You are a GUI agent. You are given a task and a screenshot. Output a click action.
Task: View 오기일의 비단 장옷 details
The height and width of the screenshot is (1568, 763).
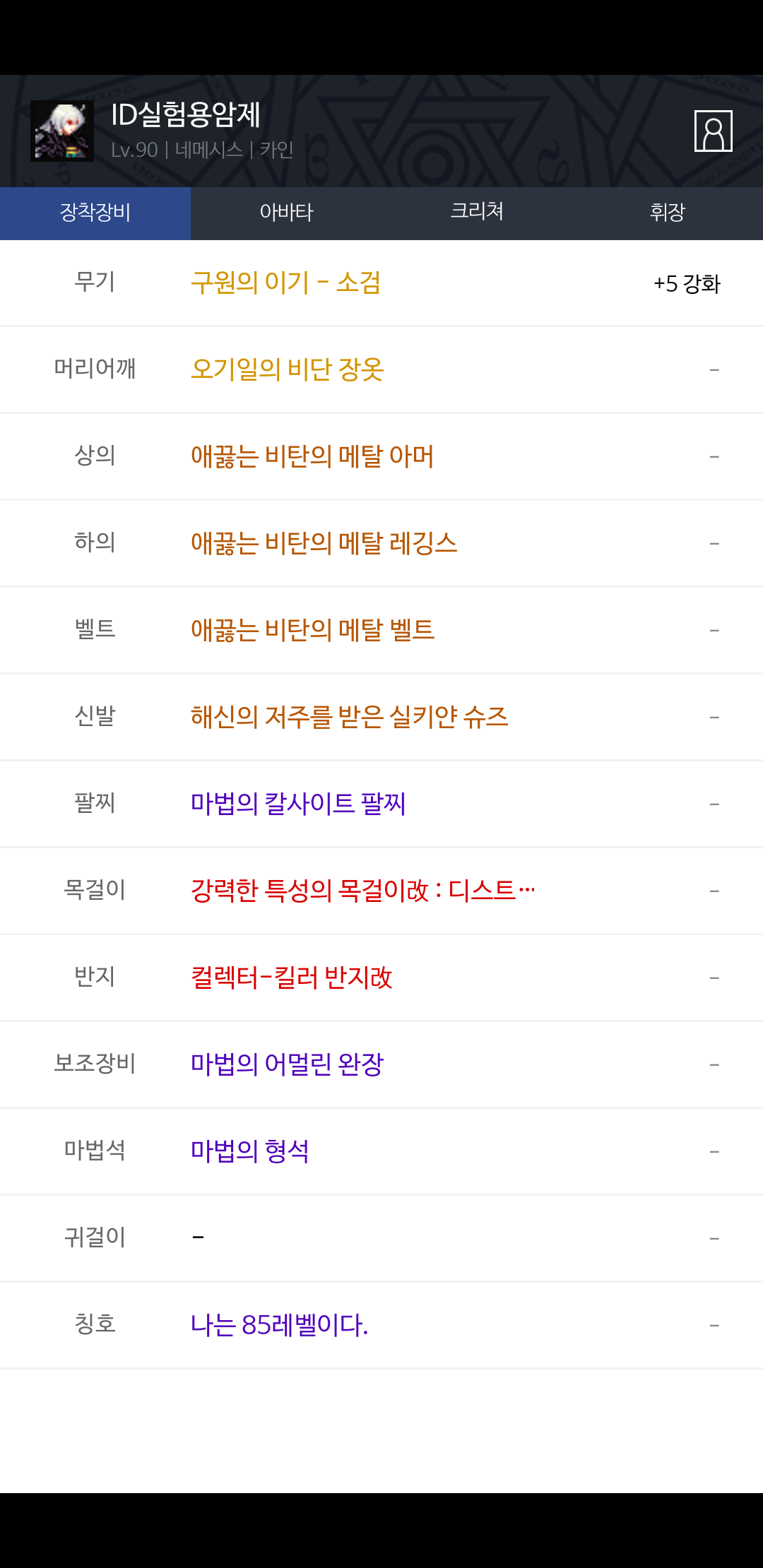tap(288, 369)
